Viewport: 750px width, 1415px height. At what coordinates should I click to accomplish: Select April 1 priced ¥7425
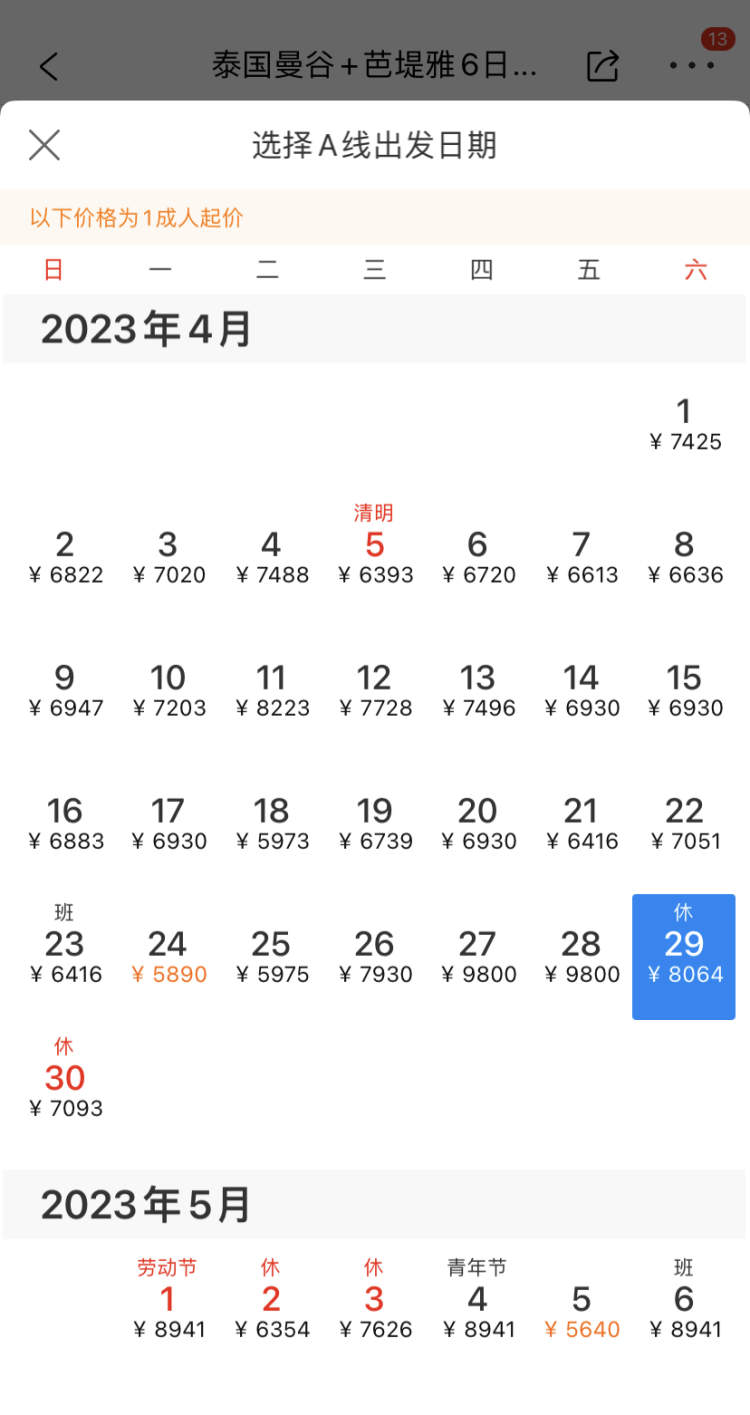point(684,424)
